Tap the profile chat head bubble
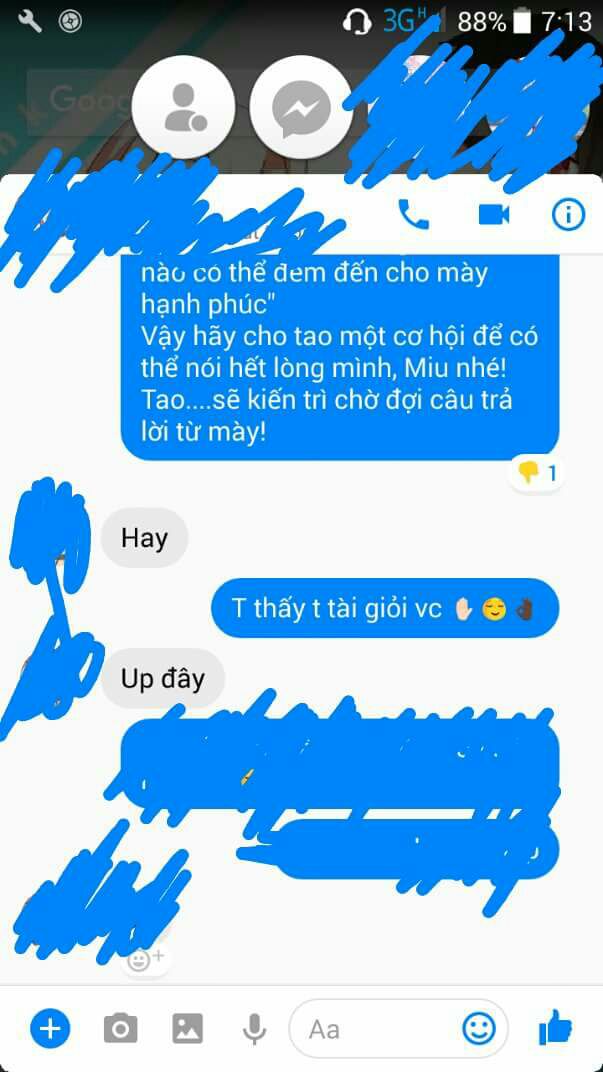The width and height of the screenshot is (603, 1072). (183, 107)
